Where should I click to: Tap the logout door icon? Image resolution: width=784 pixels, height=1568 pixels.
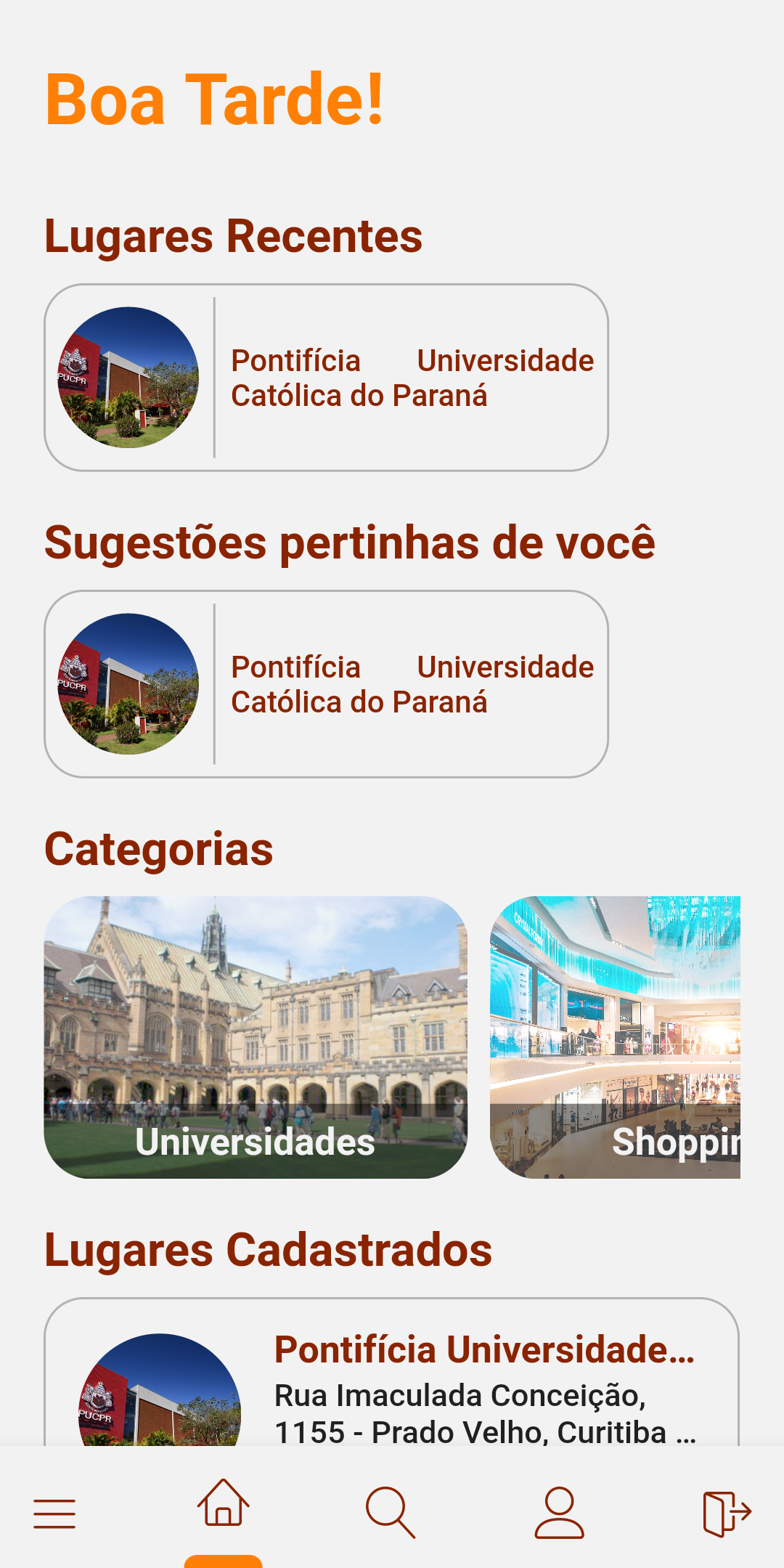click(x=727, y=1514)
